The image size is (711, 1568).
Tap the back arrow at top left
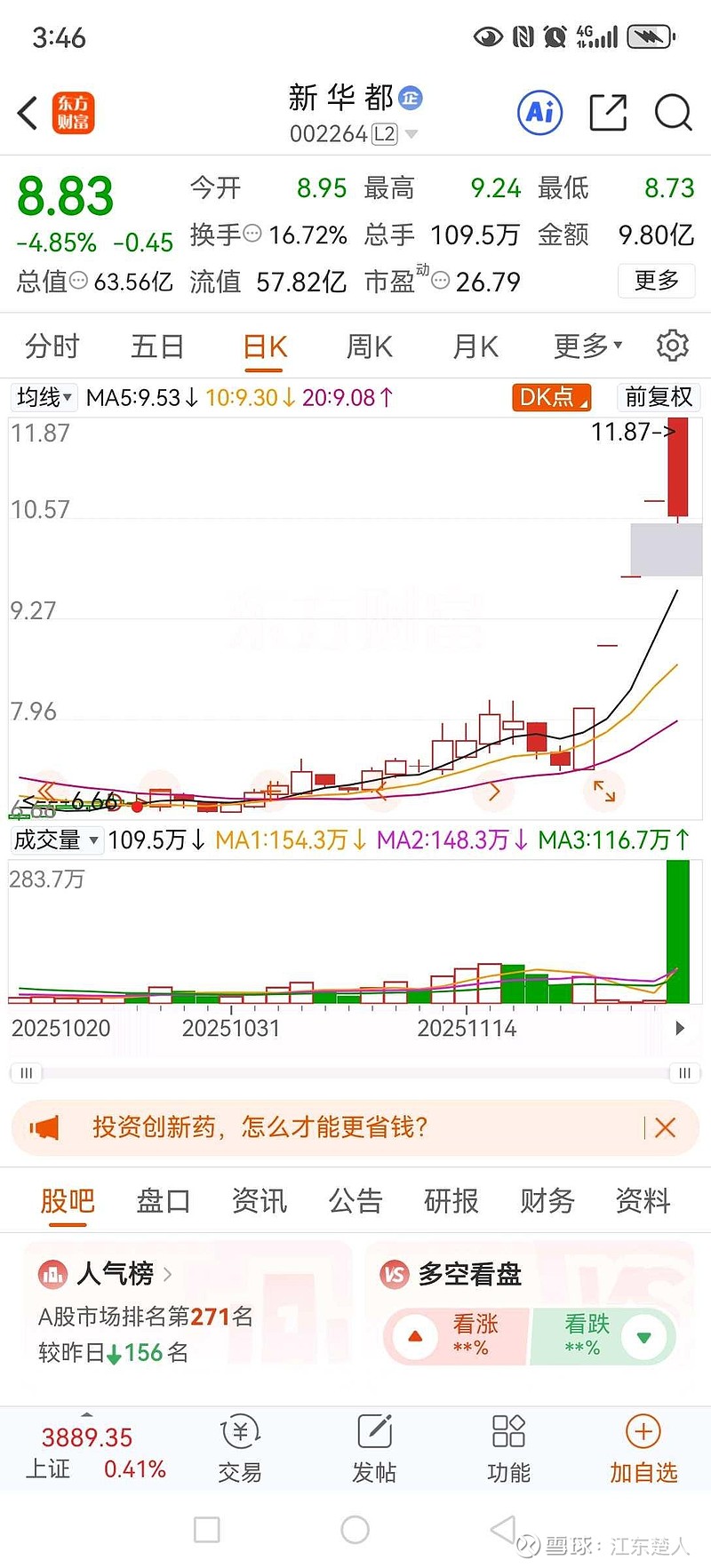coord(25,113)
